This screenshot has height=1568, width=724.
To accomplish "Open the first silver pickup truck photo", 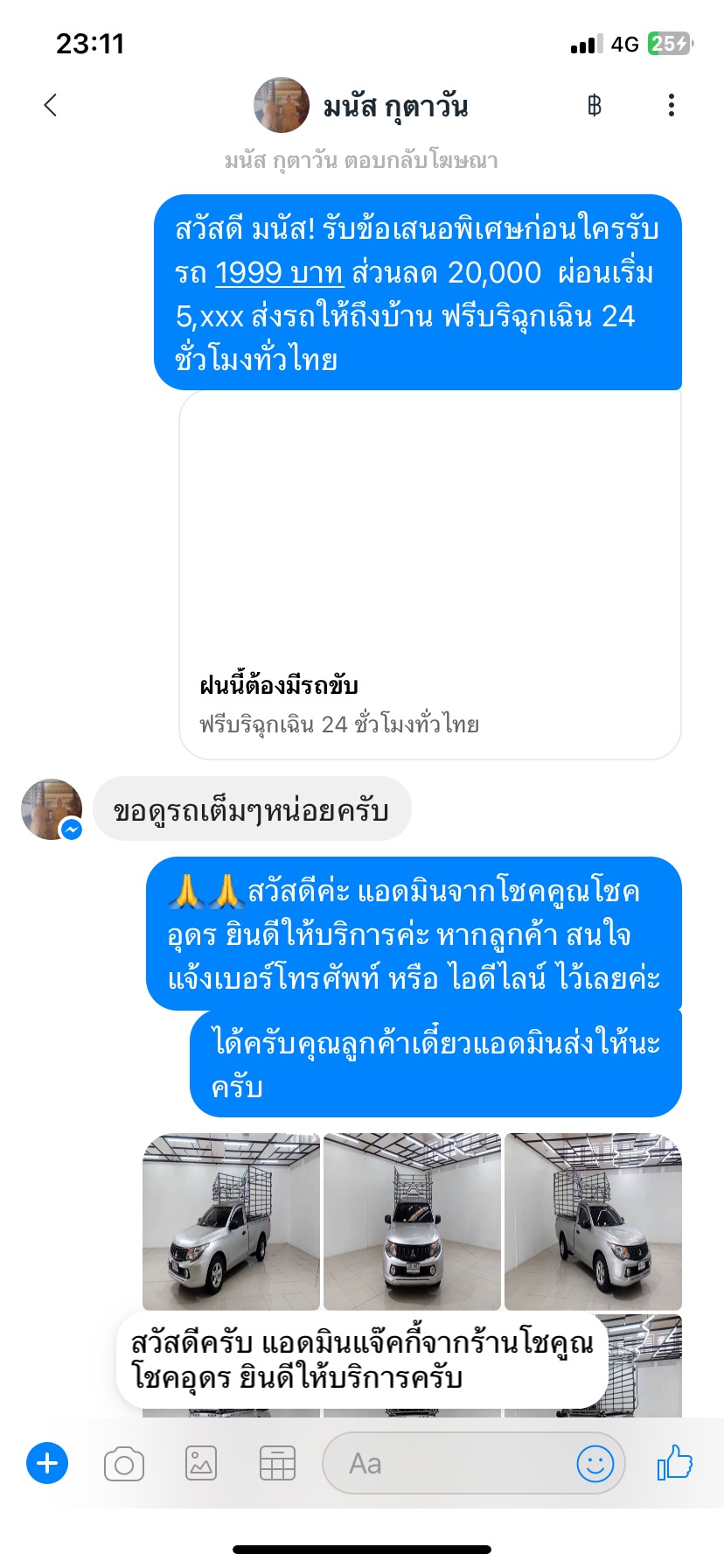I will pyautogui.click(x=231, y=1221).
